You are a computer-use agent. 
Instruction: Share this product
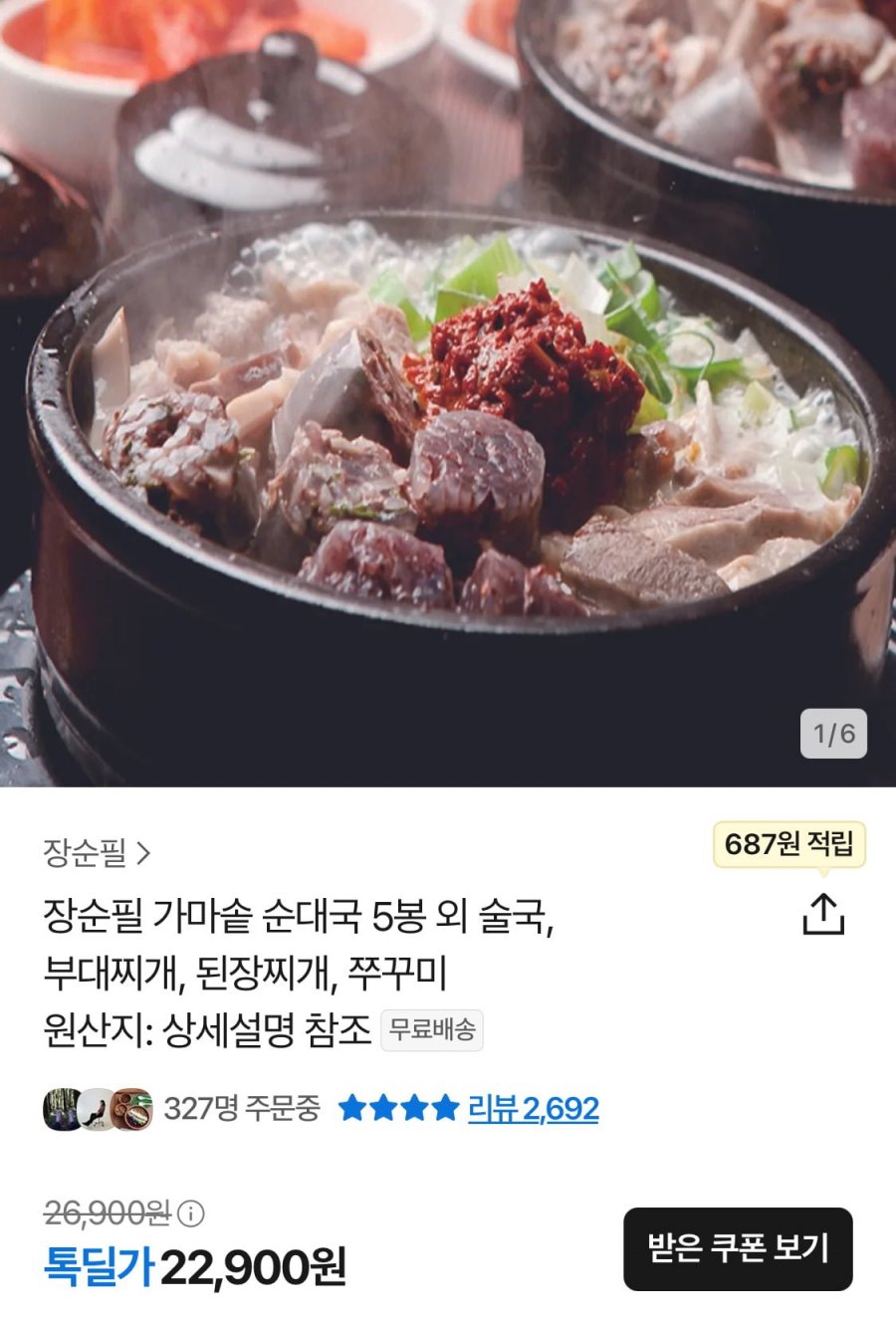(x=822, y=914)
